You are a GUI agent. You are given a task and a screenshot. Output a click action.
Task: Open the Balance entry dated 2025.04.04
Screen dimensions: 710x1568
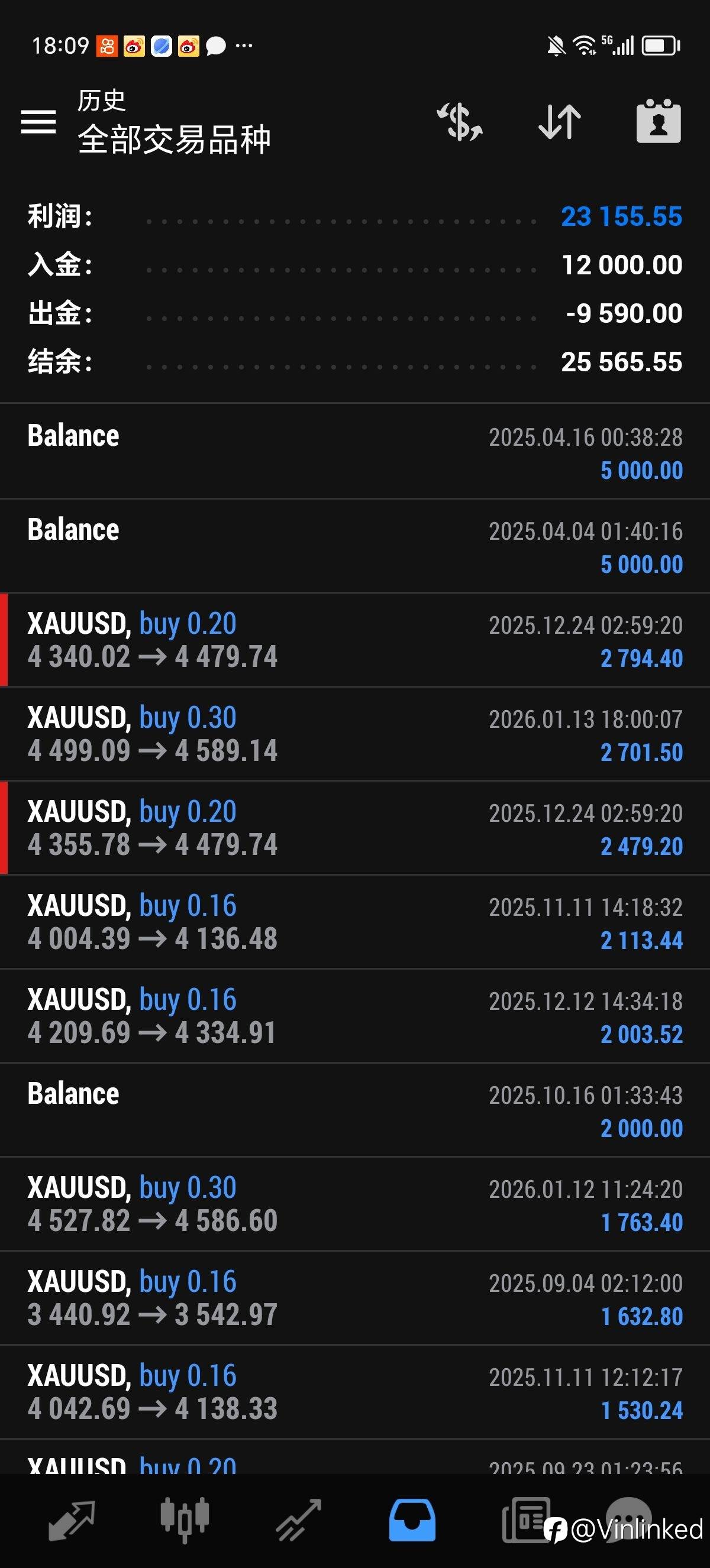(355, 546)
